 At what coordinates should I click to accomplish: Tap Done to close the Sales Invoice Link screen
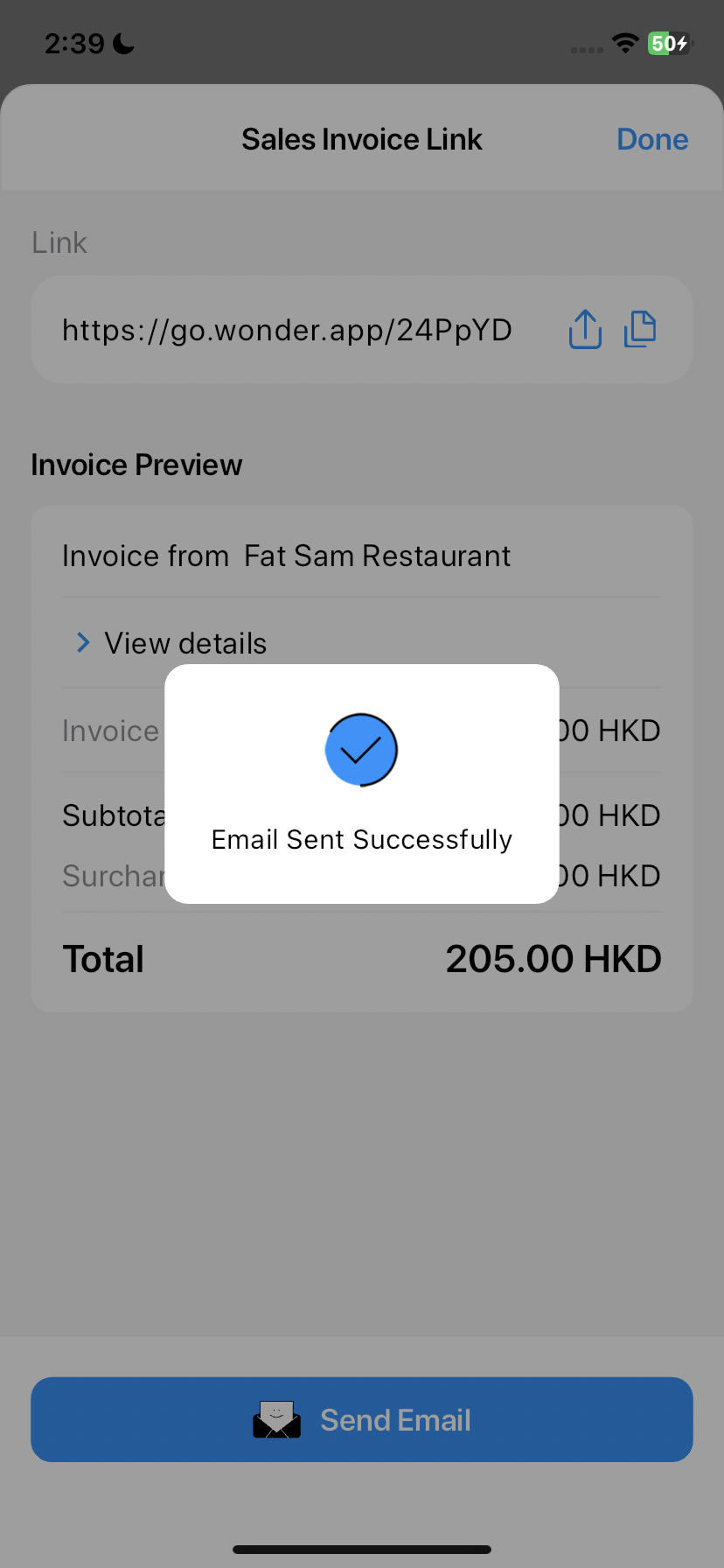[652, 138]
